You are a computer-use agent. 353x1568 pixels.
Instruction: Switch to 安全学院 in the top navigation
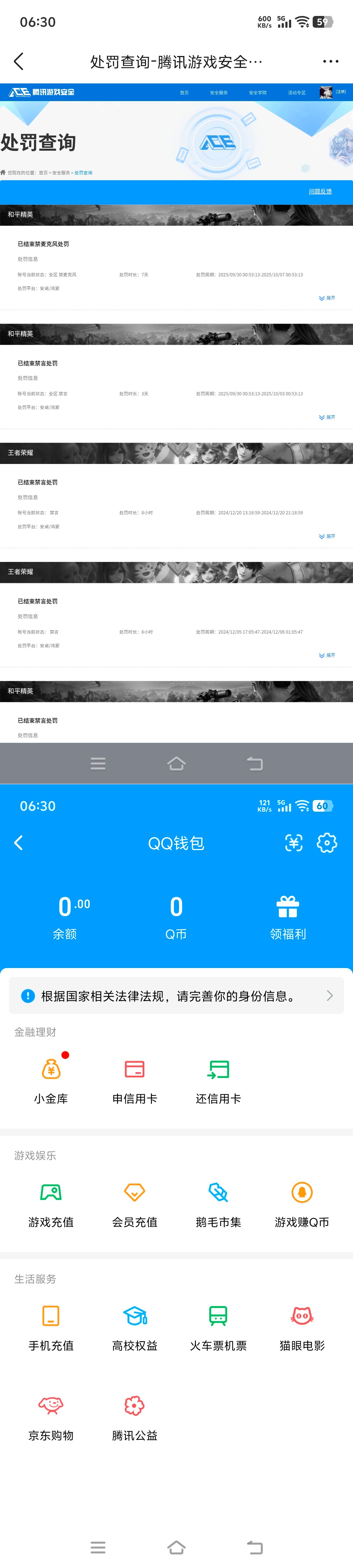257,92
